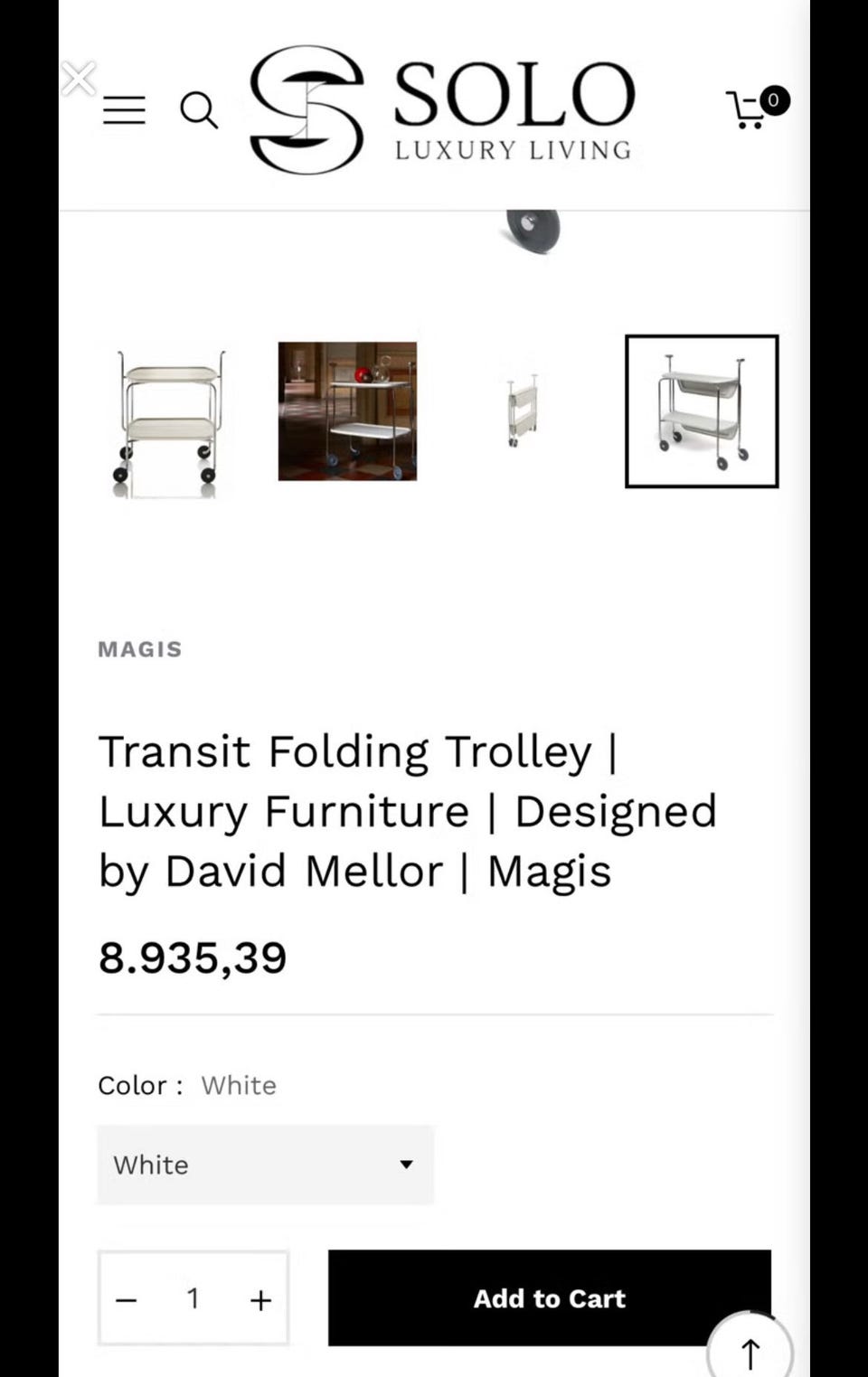
Task: Expand the White color dropdown
Action: (x=265, y=1165)
